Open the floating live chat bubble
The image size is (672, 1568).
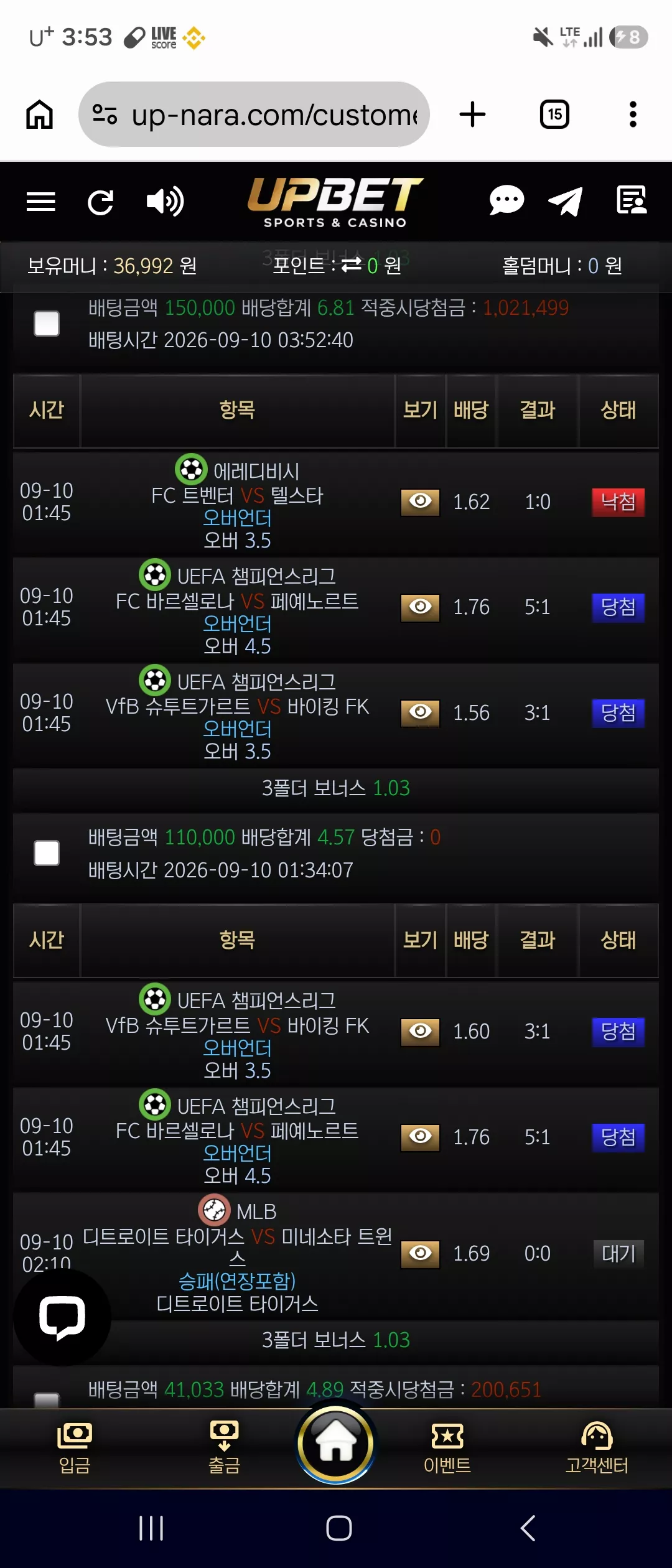pos(62,1317)
